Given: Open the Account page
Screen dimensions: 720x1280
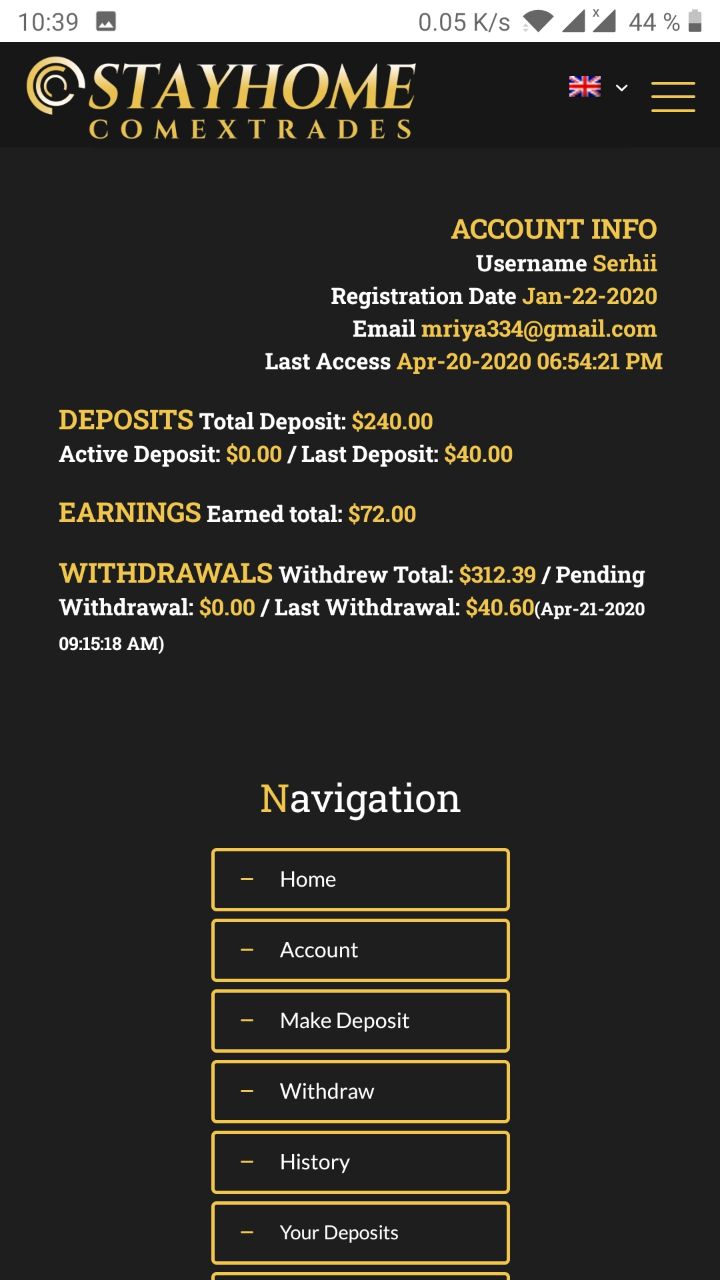Looking at the screenshot, I should (x=360, y=950).
